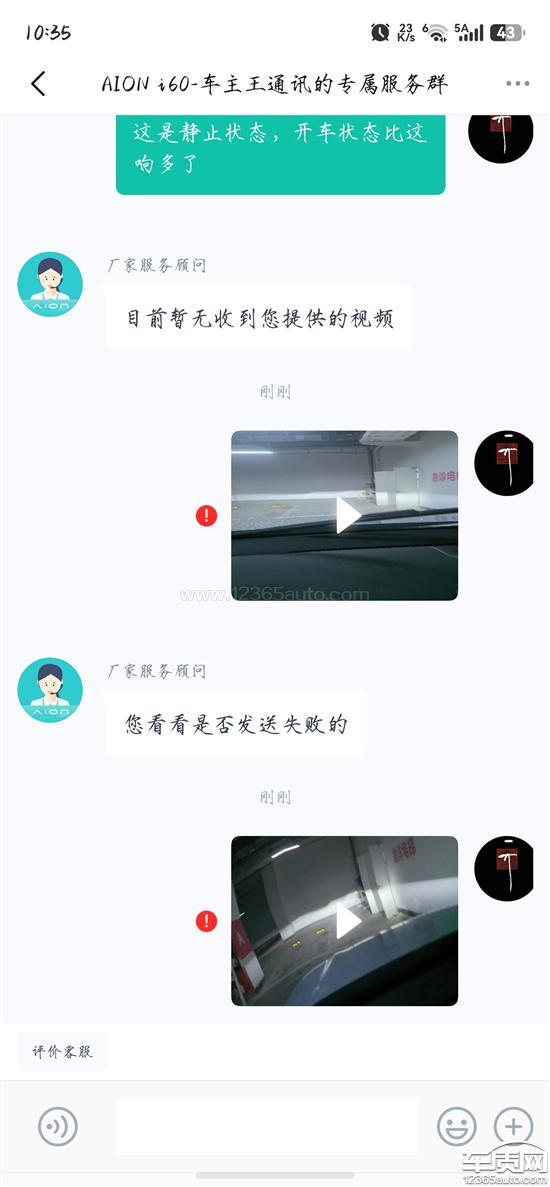Tap red retry icon beside second video

[x=207, y=921]
